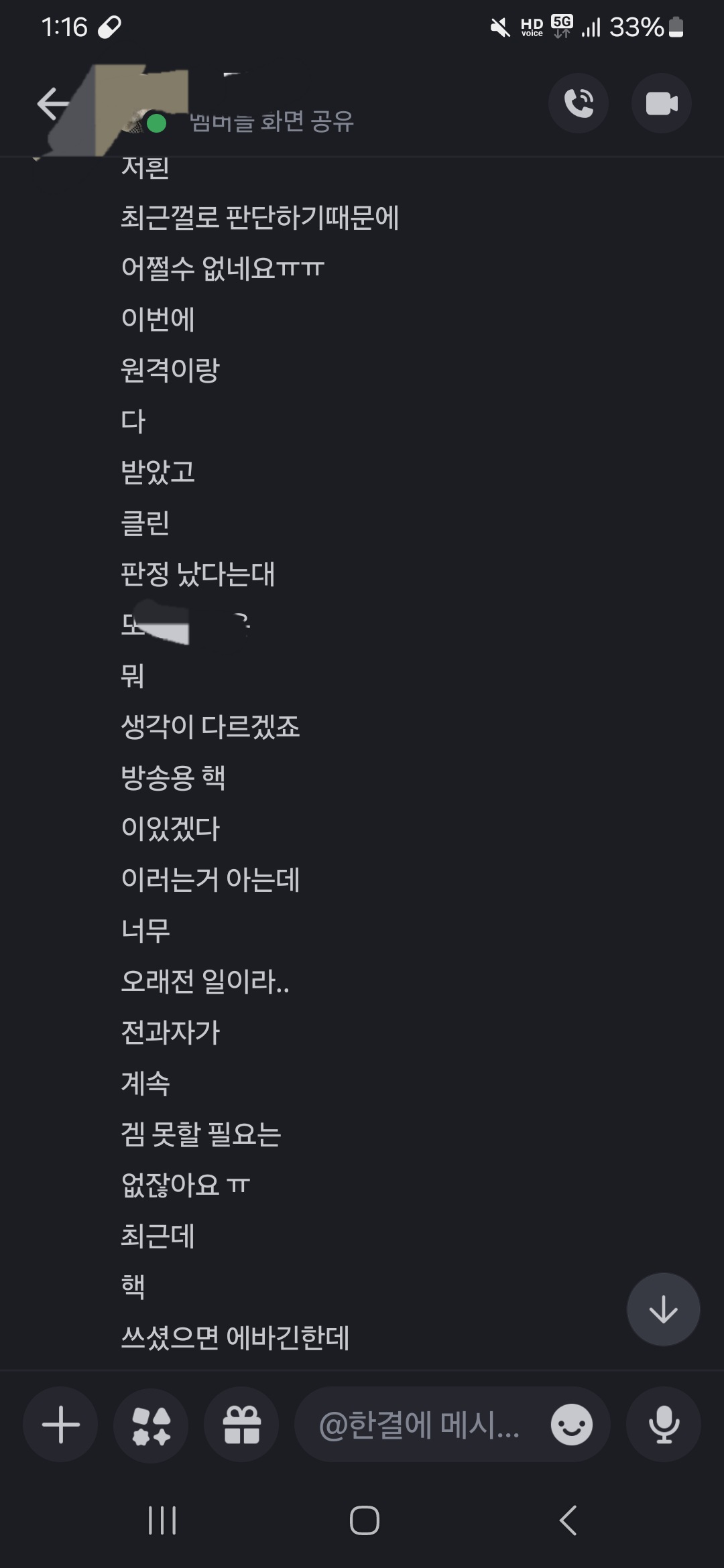Image resolution: width=724 pixels, height=1568 pixels.
Task: Jump to the latest messages
Action: click(x=663, y=1309)
